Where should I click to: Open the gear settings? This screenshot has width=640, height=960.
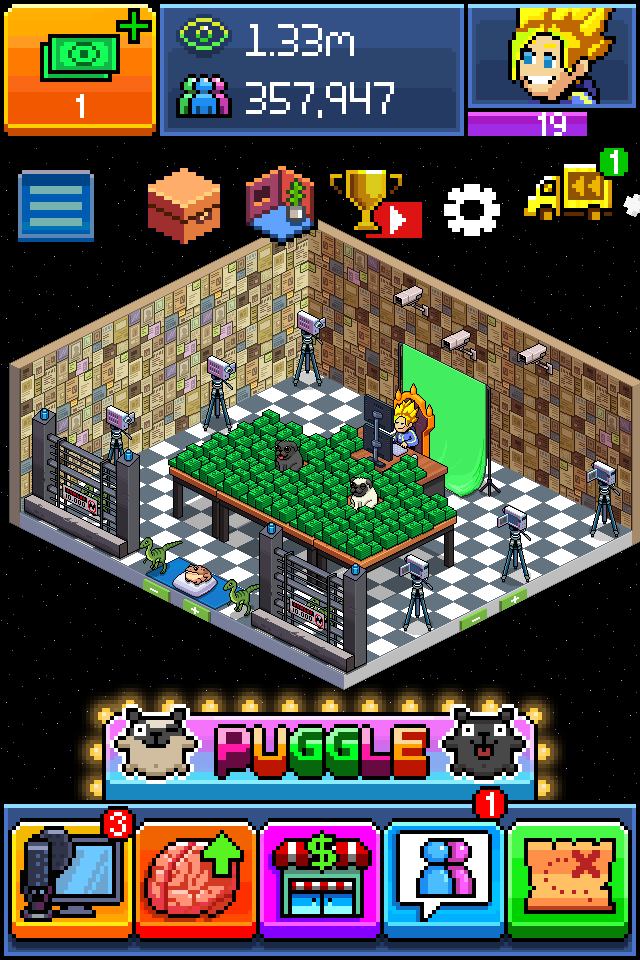coord(471,209)
